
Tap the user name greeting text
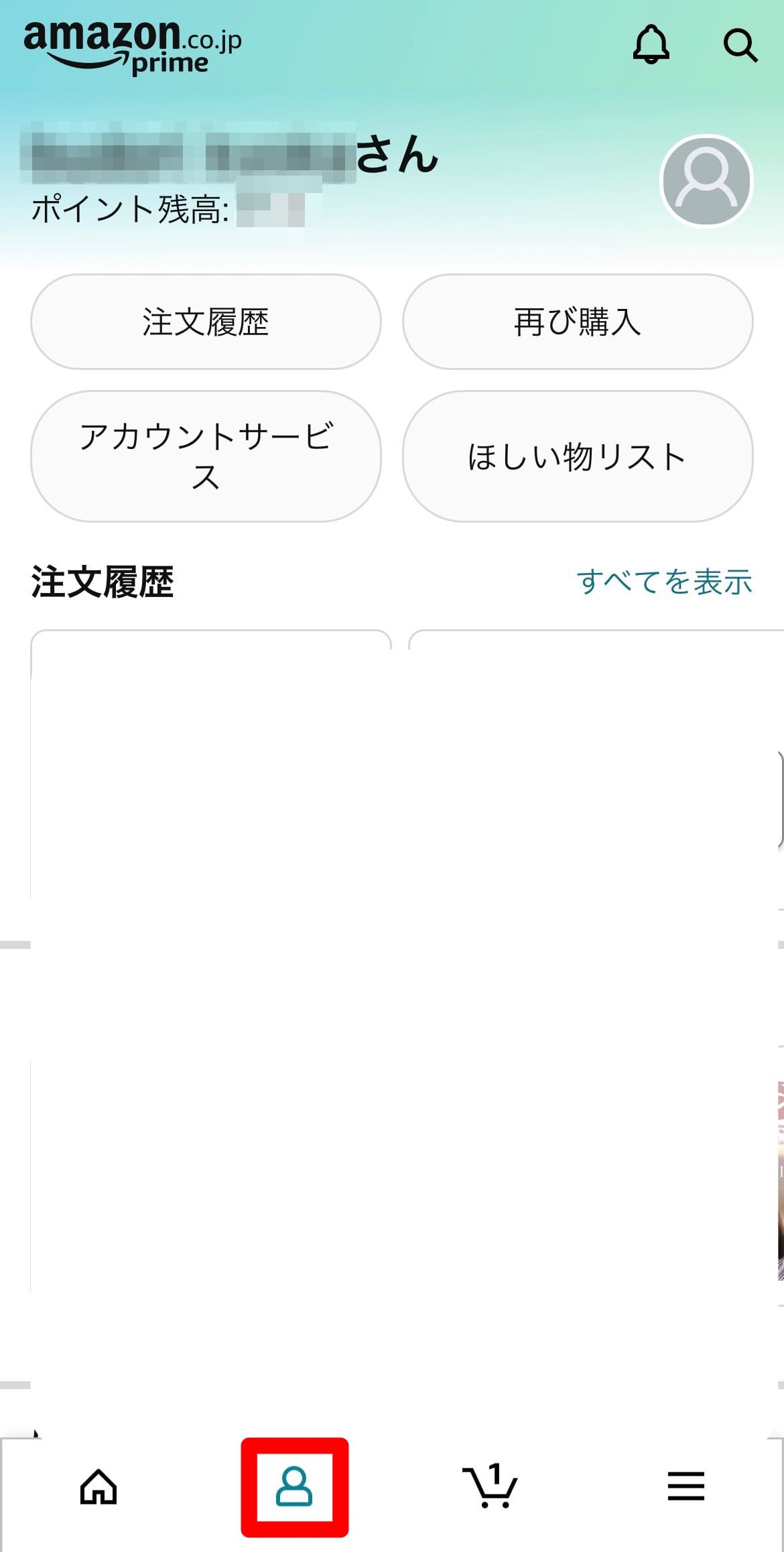tap(235, 155)
